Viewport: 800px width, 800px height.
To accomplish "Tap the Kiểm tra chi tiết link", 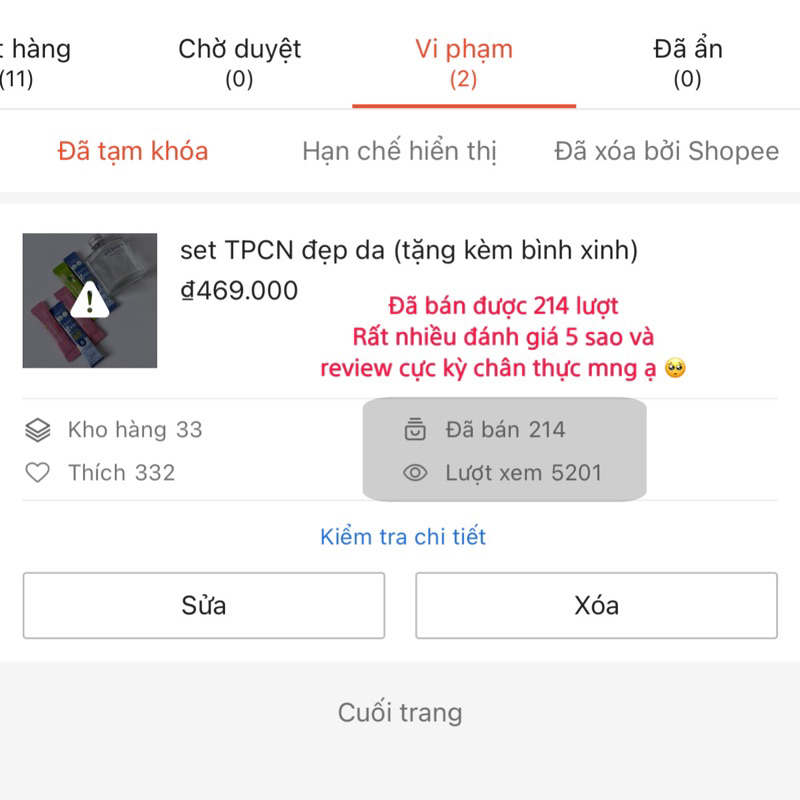I will pyautogui.click(x=402, y=537).
